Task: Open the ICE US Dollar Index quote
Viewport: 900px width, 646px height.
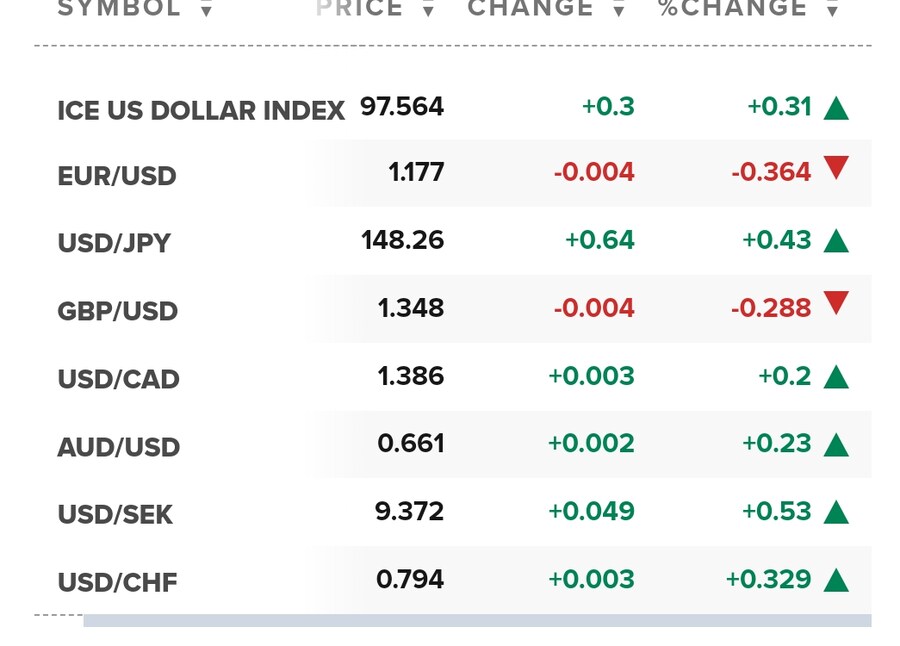Action: click(x=201, y=110)
